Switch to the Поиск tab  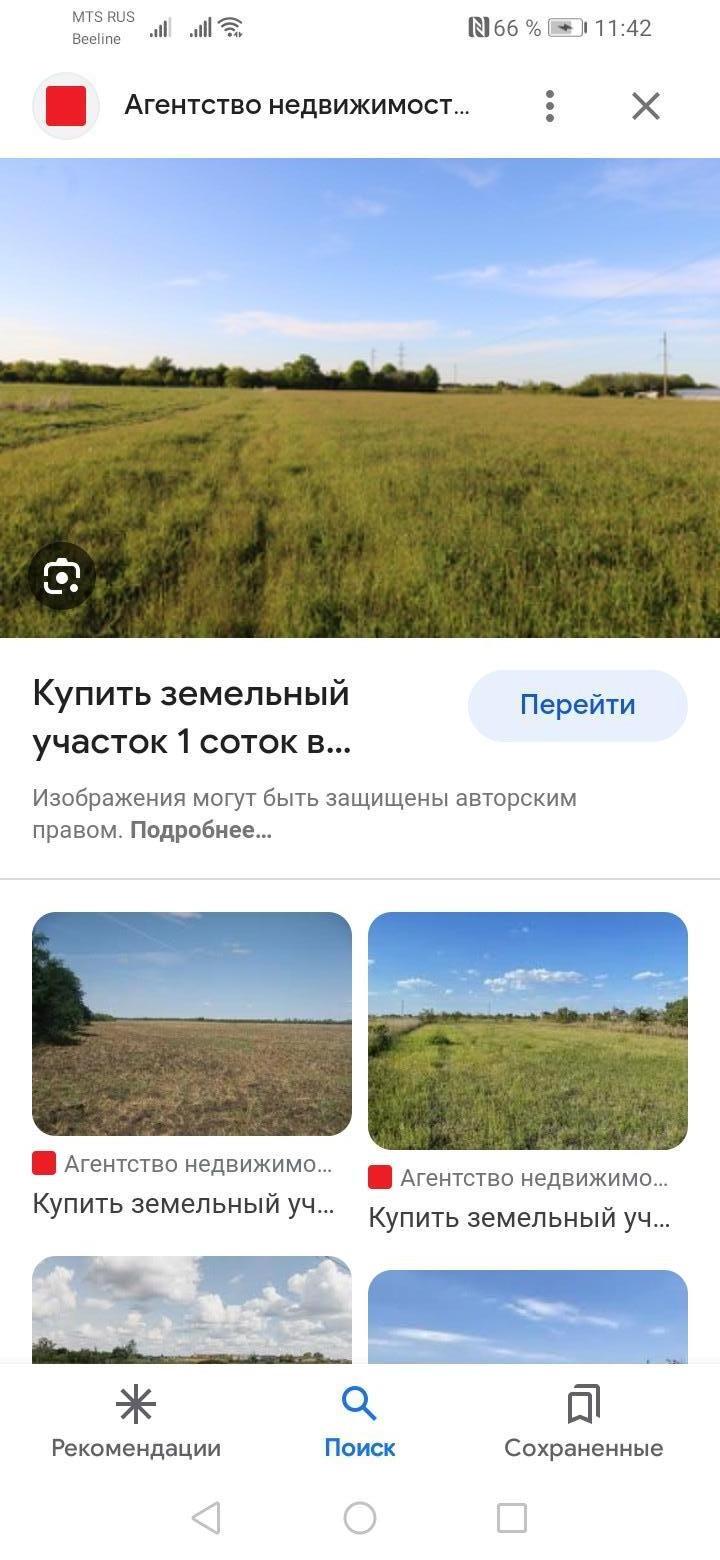(360, 1422)
